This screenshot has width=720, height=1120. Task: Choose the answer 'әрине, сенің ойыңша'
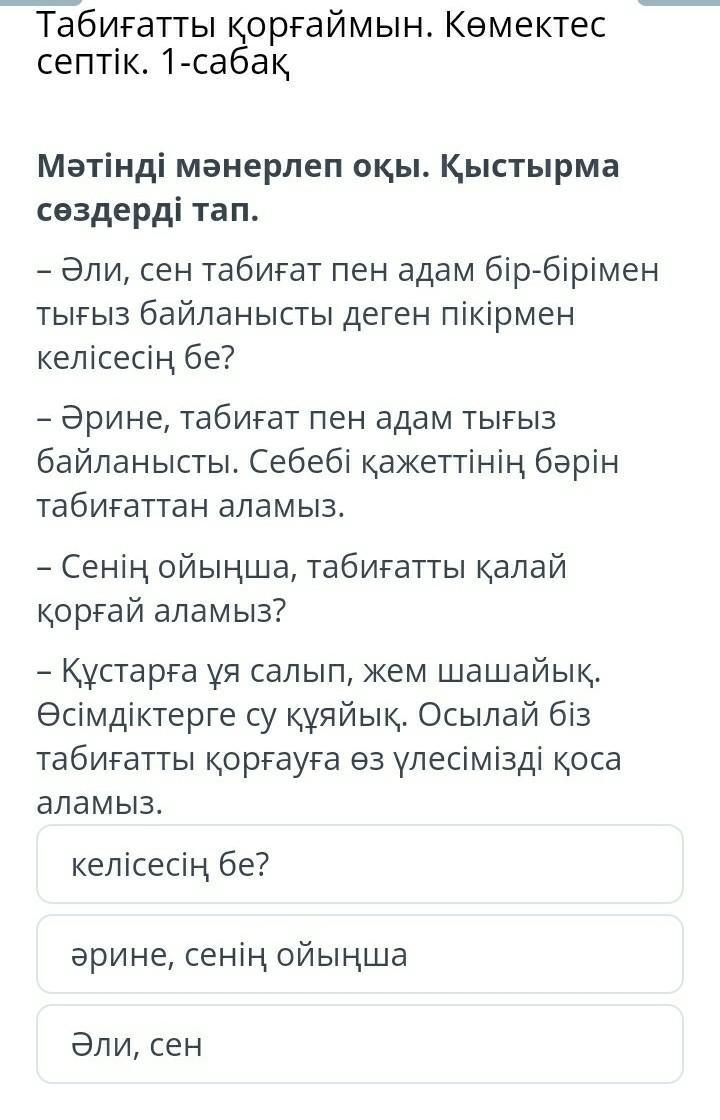(360, 954)
